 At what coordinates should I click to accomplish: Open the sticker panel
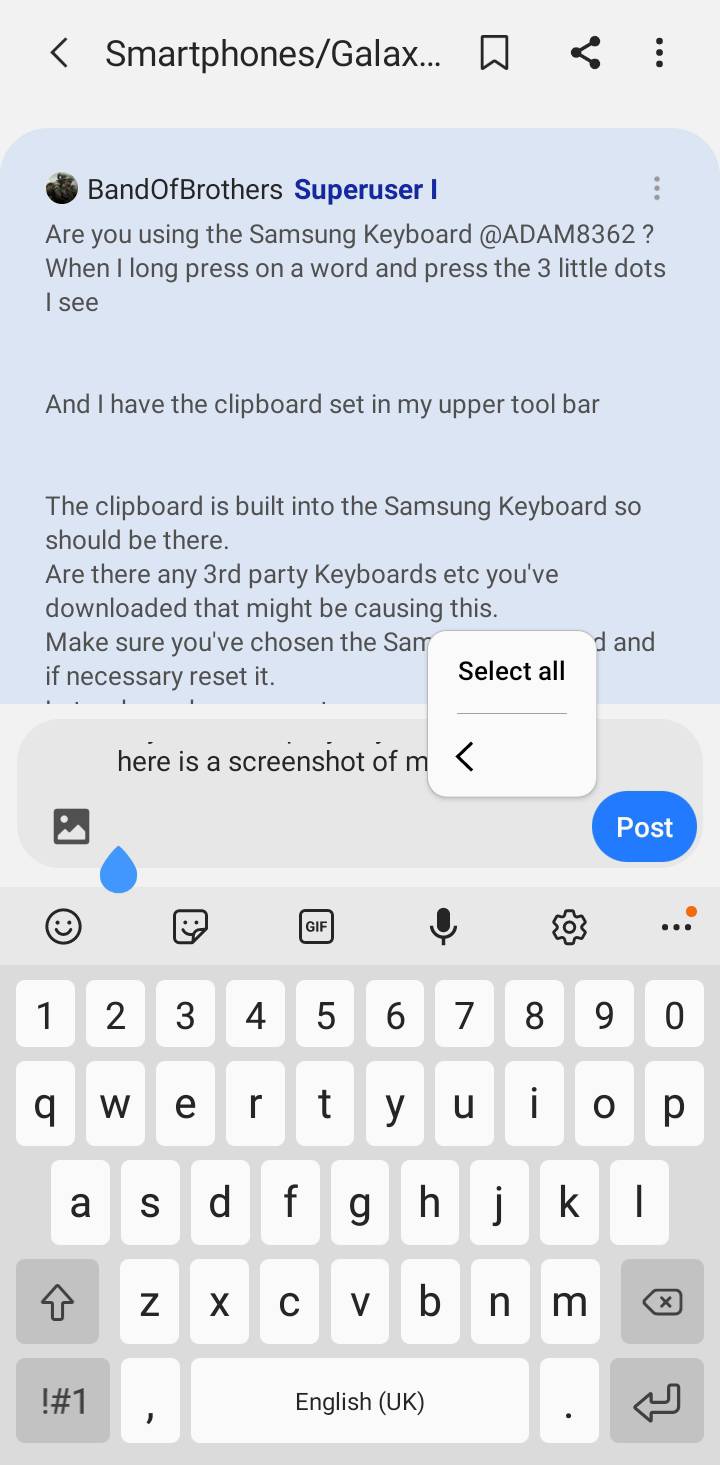(190, 927)
